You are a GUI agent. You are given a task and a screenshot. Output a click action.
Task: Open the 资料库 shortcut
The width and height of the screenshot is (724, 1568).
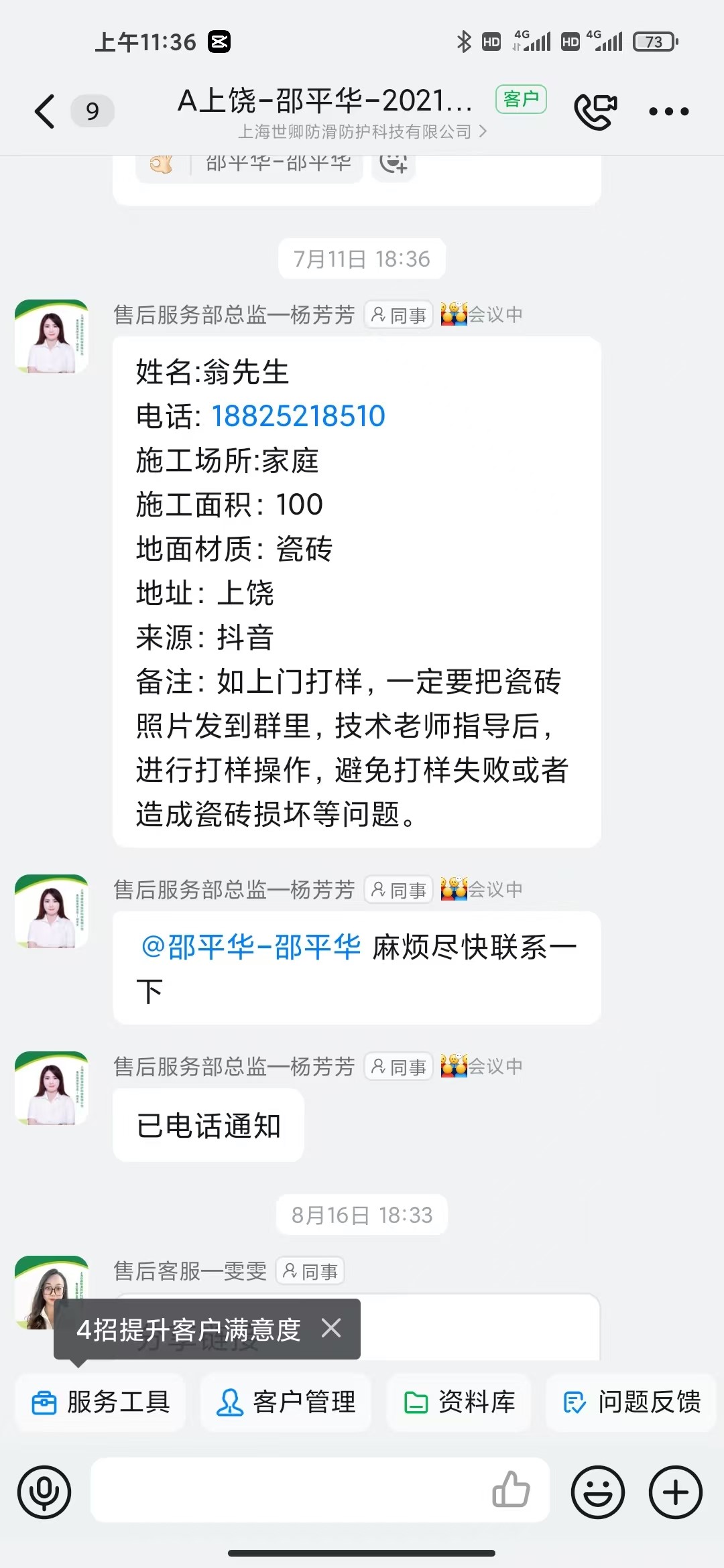coord(459,1402)
